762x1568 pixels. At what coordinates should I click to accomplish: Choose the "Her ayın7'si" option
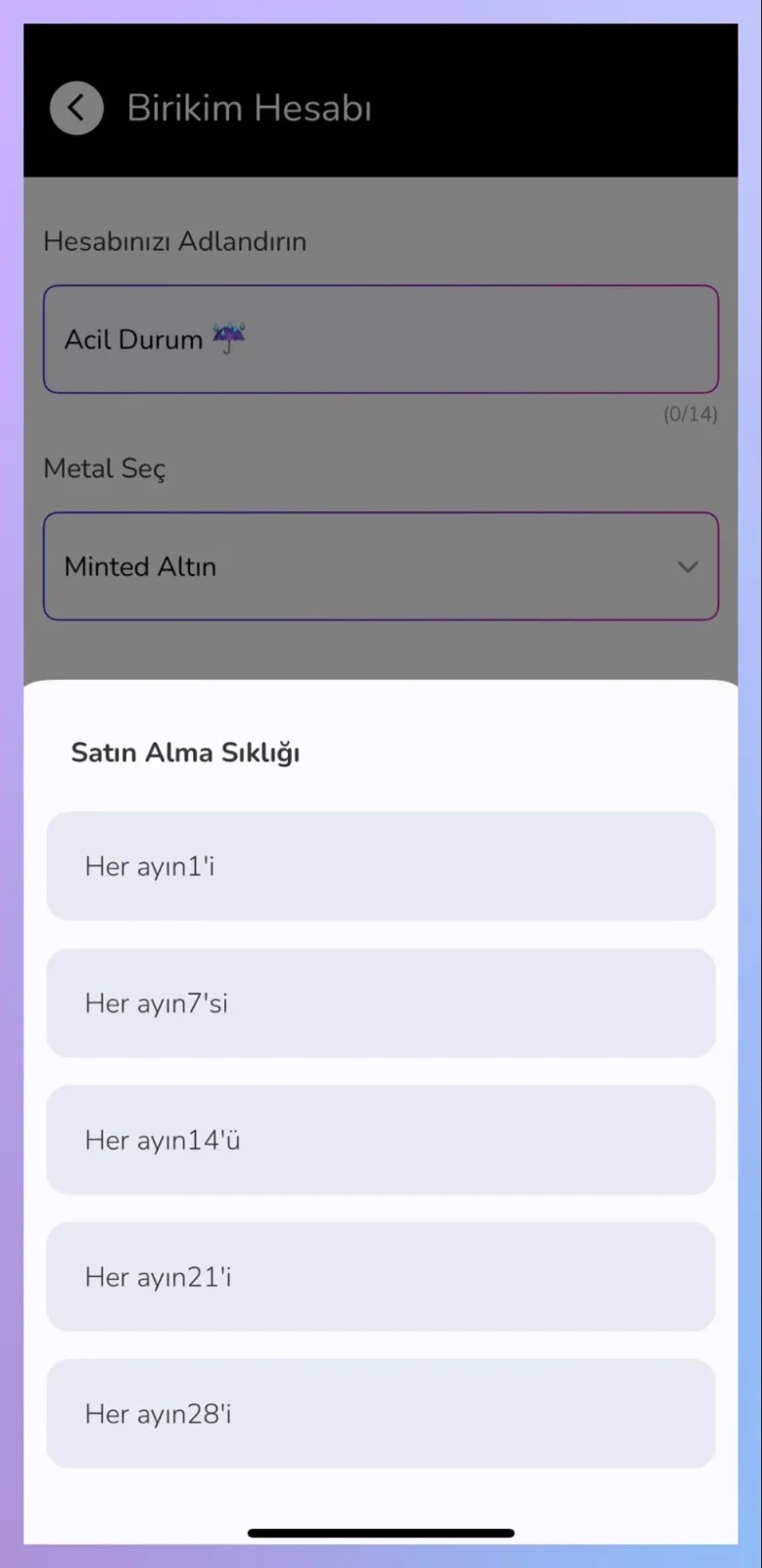[381, 1003]
